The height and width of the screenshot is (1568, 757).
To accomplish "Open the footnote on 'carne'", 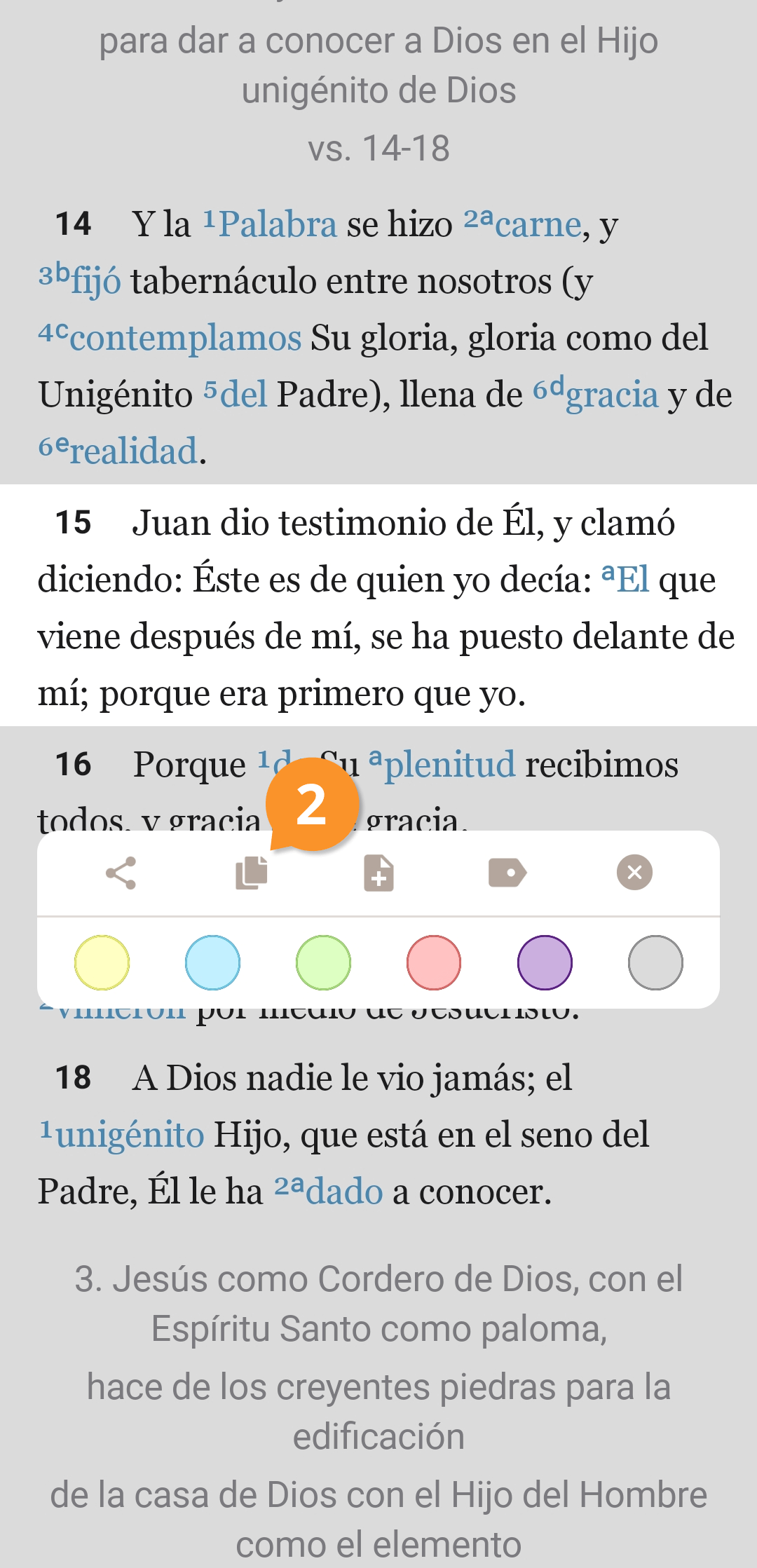I will 538,225.
